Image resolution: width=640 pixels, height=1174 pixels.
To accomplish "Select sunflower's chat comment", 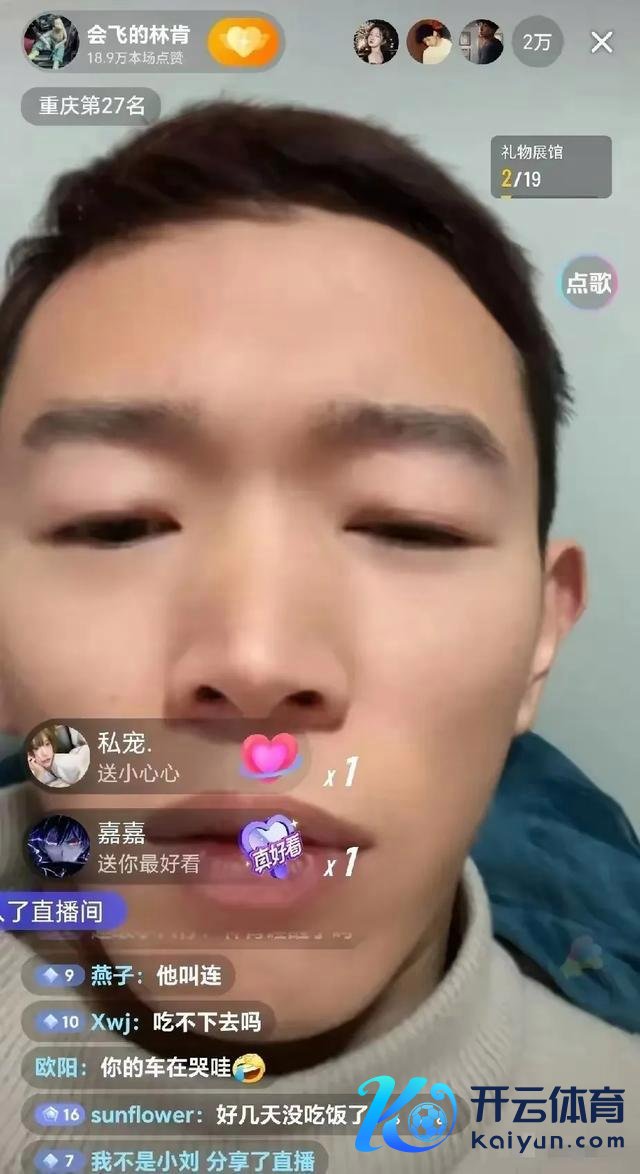I will click(x=200, y=1114).
